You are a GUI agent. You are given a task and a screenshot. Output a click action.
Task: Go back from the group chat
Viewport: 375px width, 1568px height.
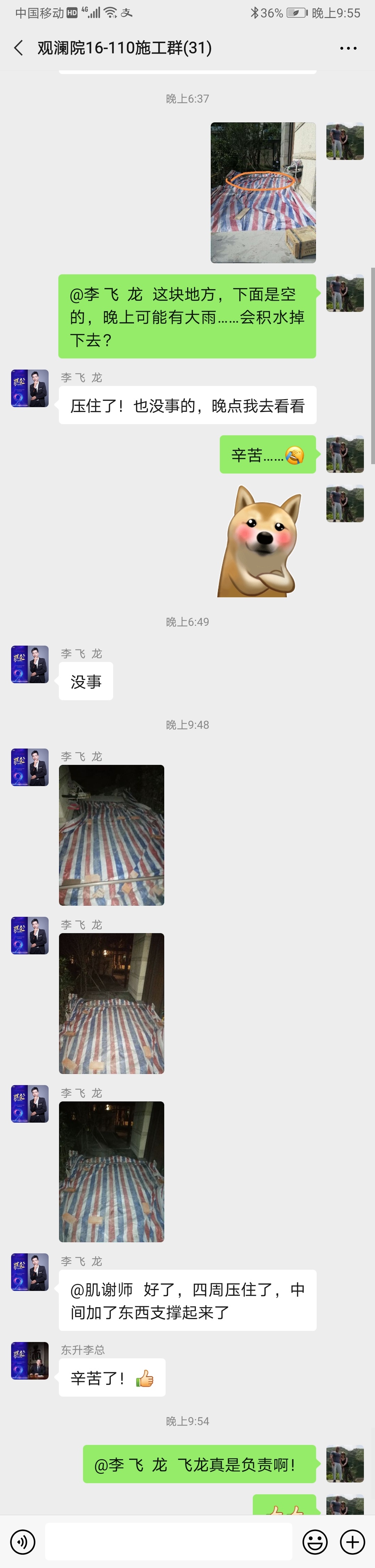19,48
